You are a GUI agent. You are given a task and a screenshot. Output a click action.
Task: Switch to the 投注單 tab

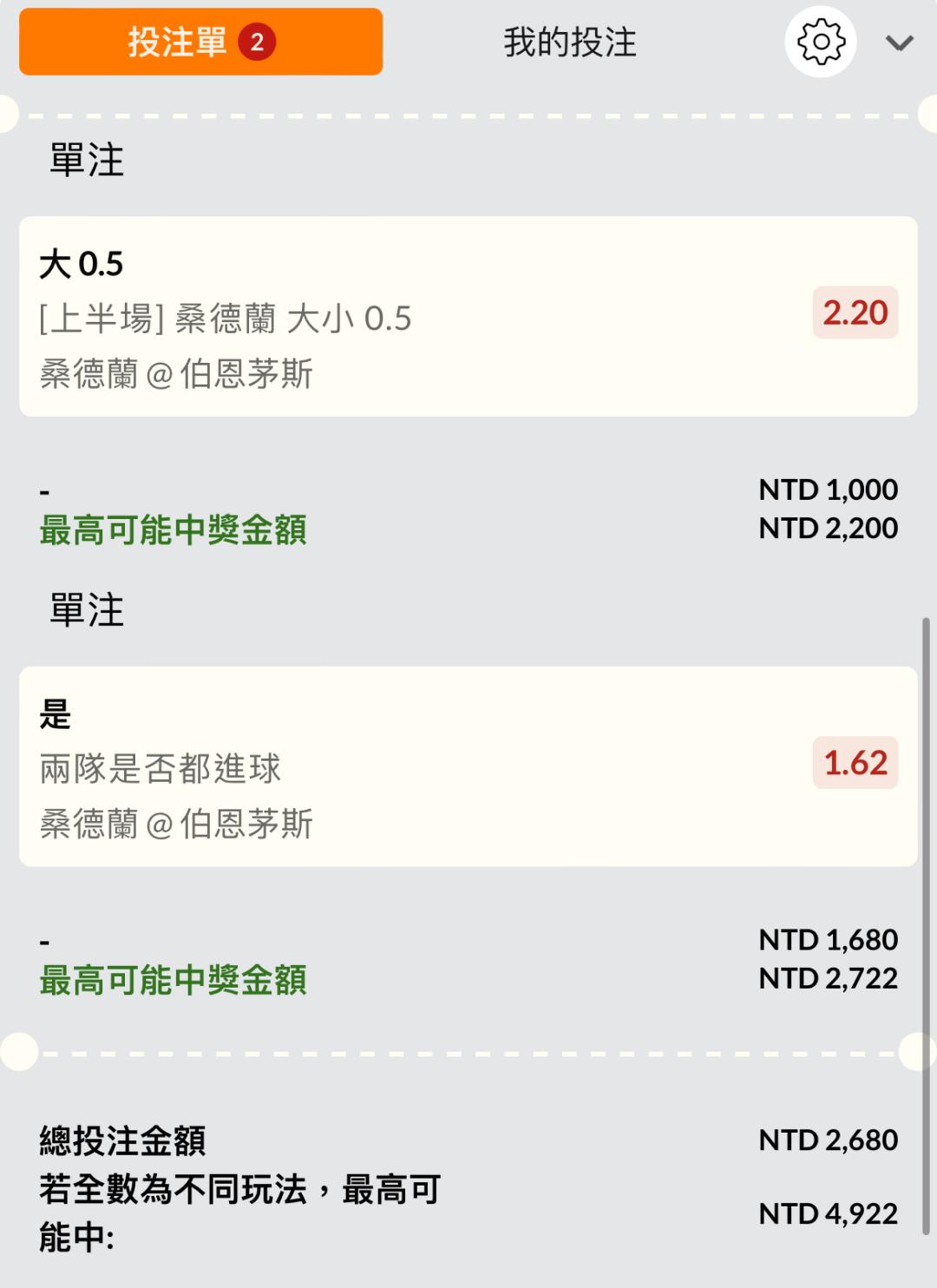point(200,42)
